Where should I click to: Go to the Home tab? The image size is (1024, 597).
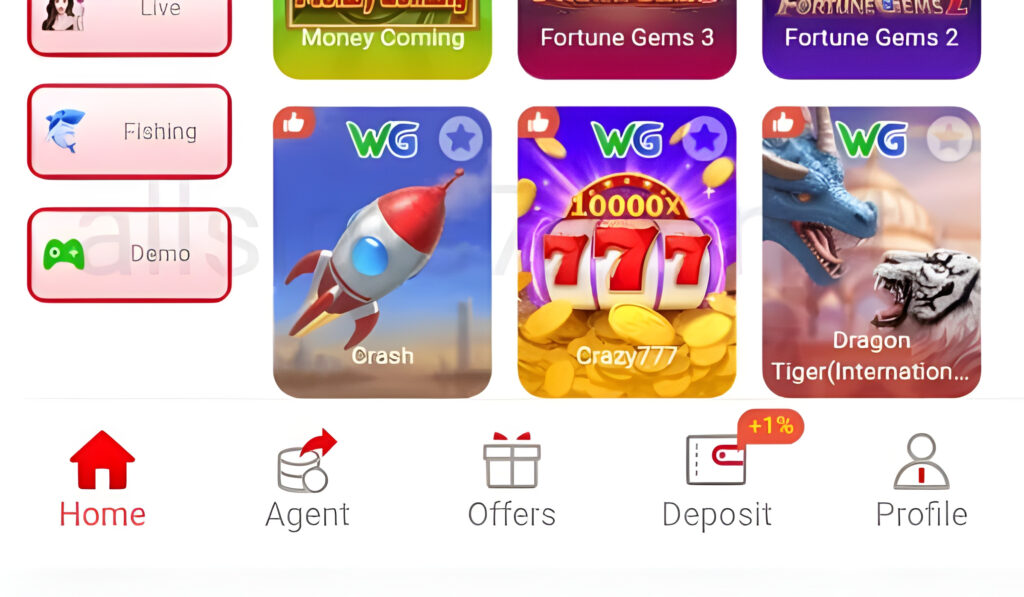point(102,480)
